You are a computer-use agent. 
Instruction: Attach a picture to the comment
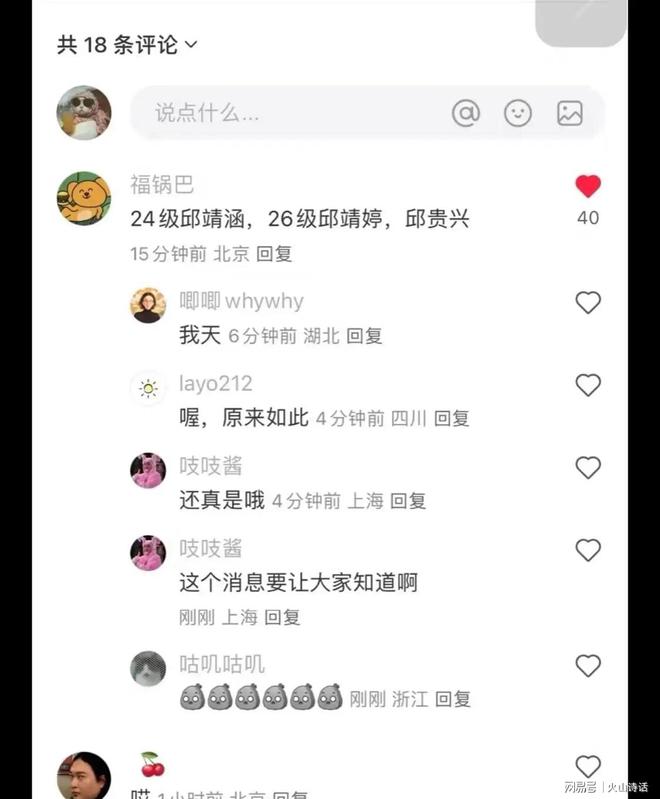(570, 113)
